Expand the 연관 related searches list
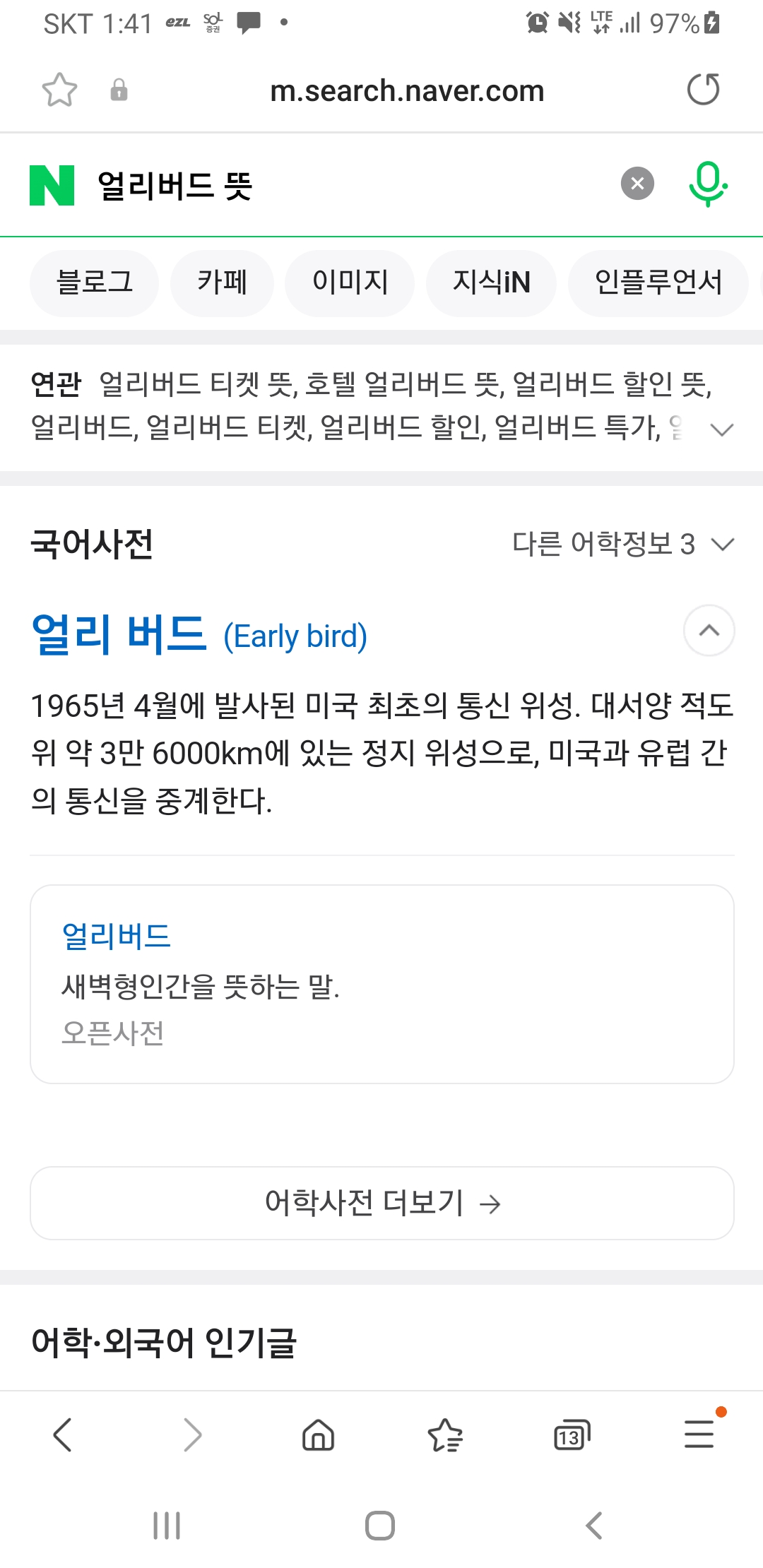The width and height of the screenshot is (763, 1568). click(x=721, y=429)
